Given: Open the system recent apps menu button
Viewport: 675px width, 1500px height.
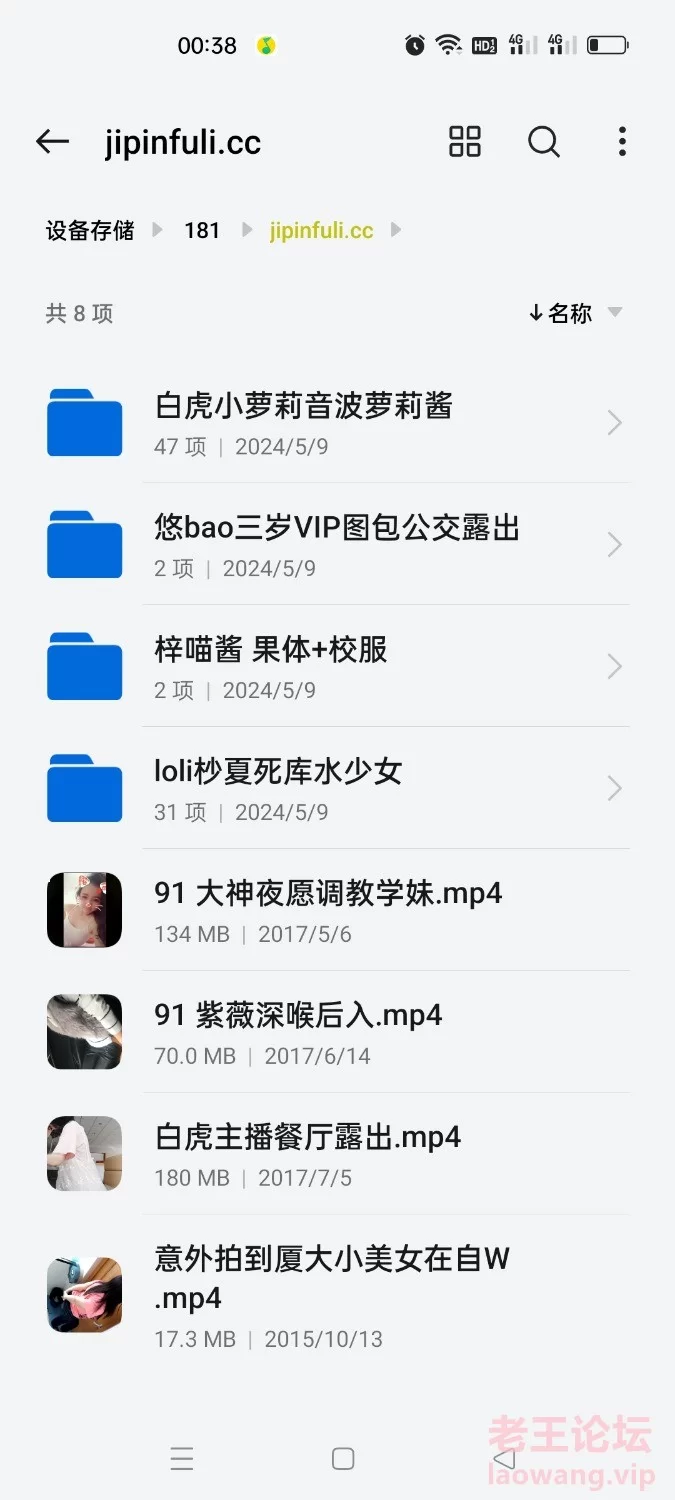Looking at the screenshot, I should (182, 1459).
